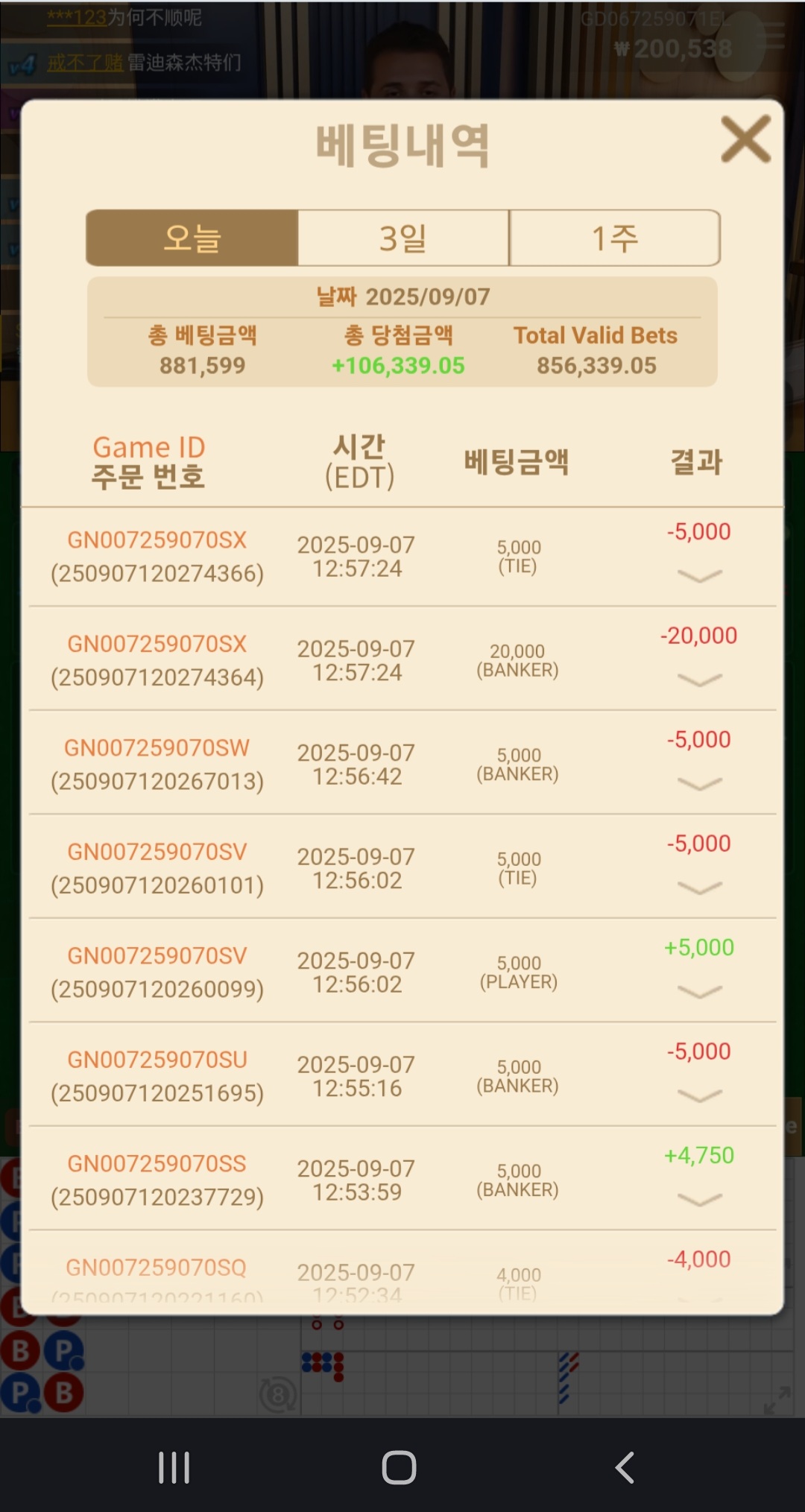Expand details for order 250907120260101
The height and width of the screenshot is (1512, 805).
[699, 888]
